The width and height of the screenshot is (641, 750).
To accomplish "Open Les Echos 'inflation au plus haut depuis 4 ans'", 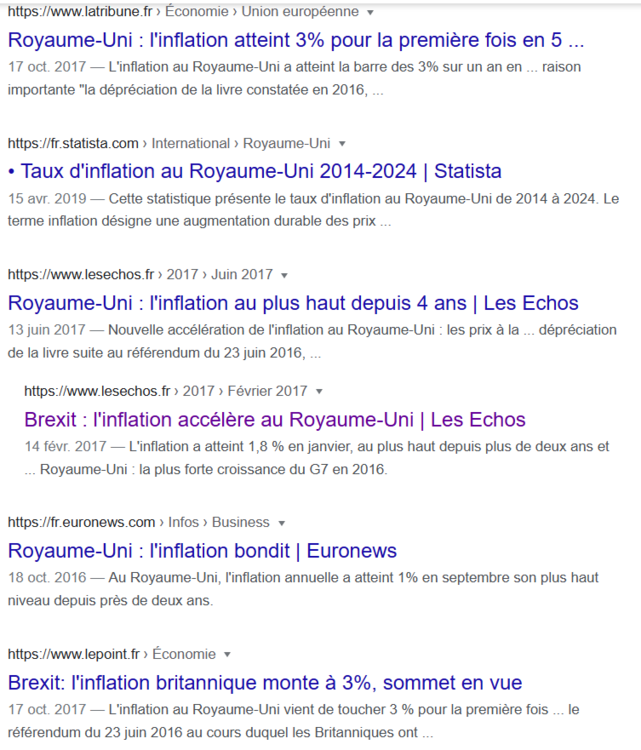I will coord(293,302).
